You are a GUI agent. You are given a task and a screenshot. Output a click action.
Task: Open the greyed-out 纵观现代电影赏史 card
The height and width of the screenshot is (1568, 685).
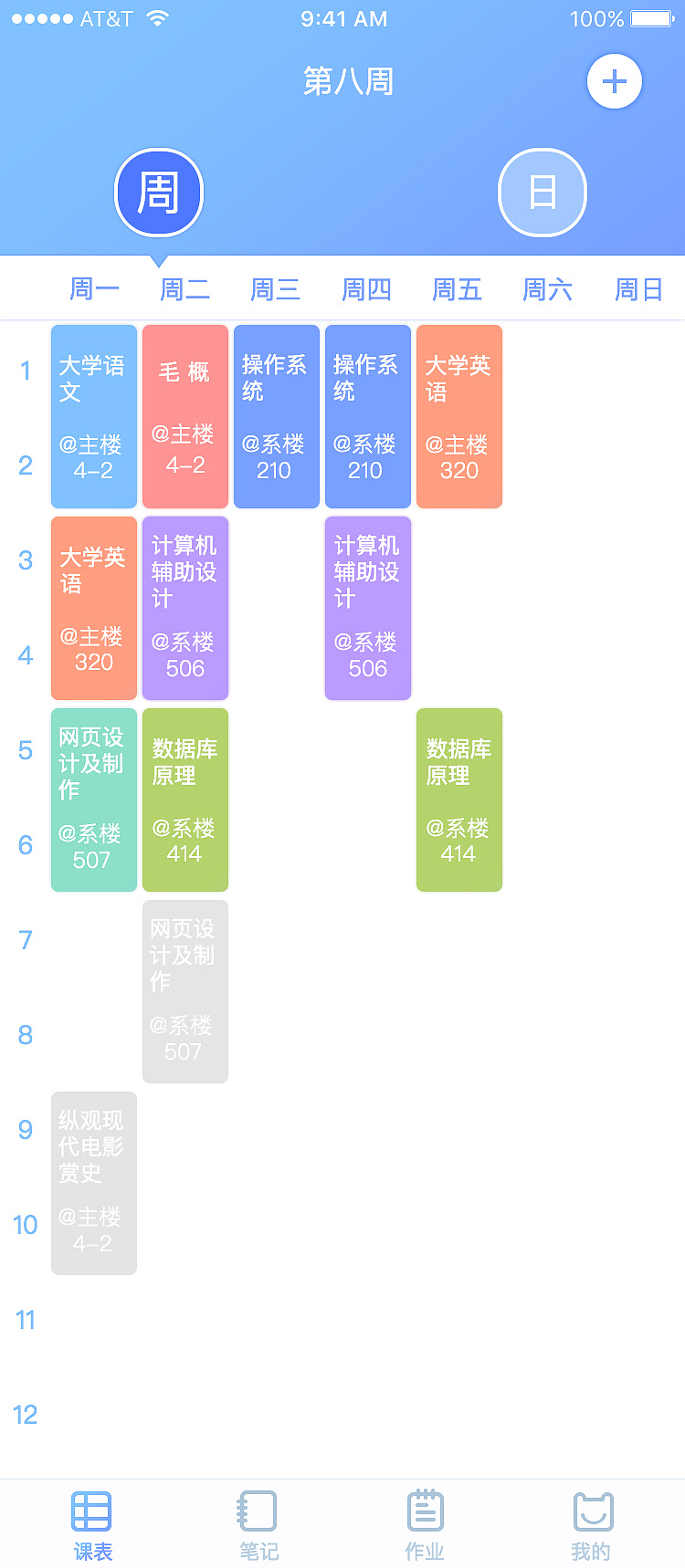click(94, 1183)
